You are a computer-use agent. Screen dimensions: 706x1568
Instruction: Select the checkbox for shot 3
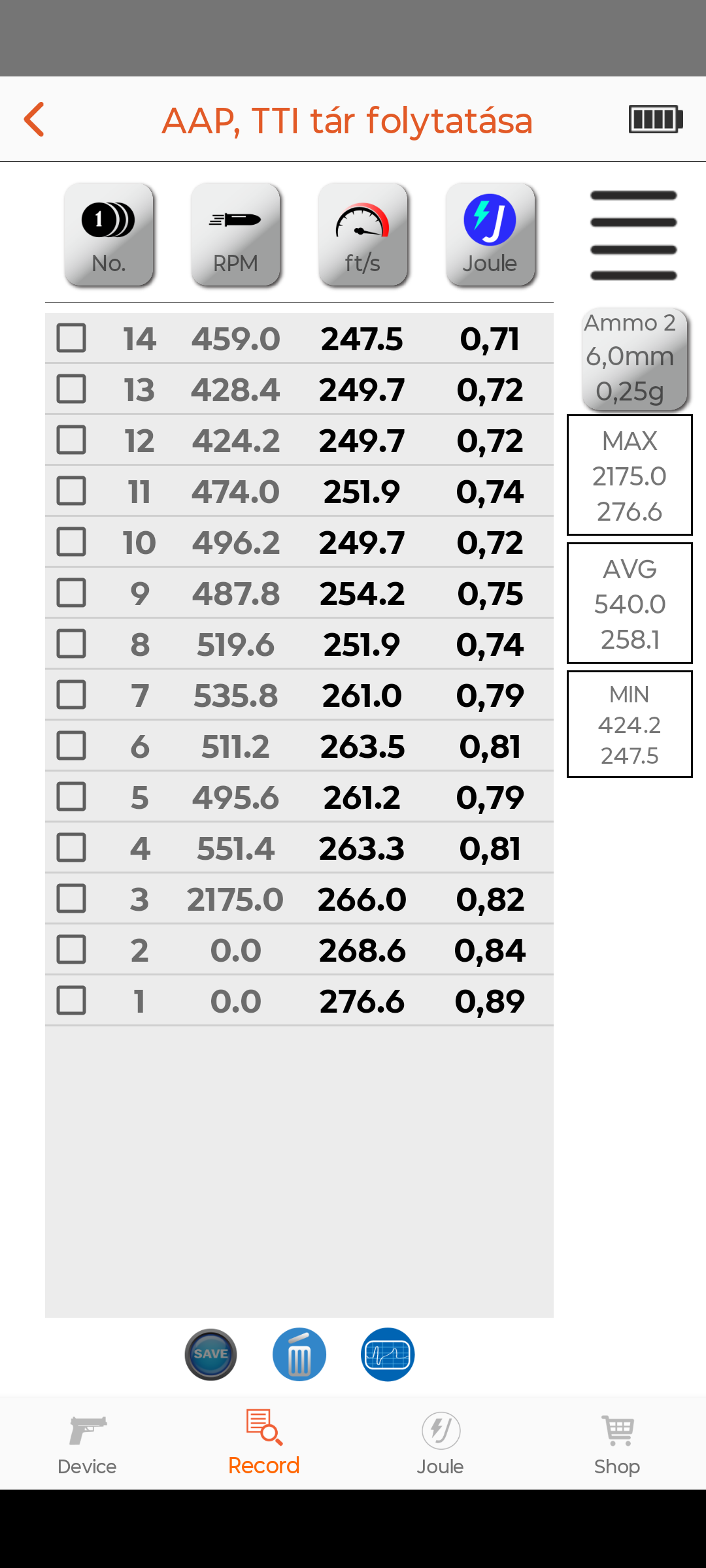click(x=71, y=899)
